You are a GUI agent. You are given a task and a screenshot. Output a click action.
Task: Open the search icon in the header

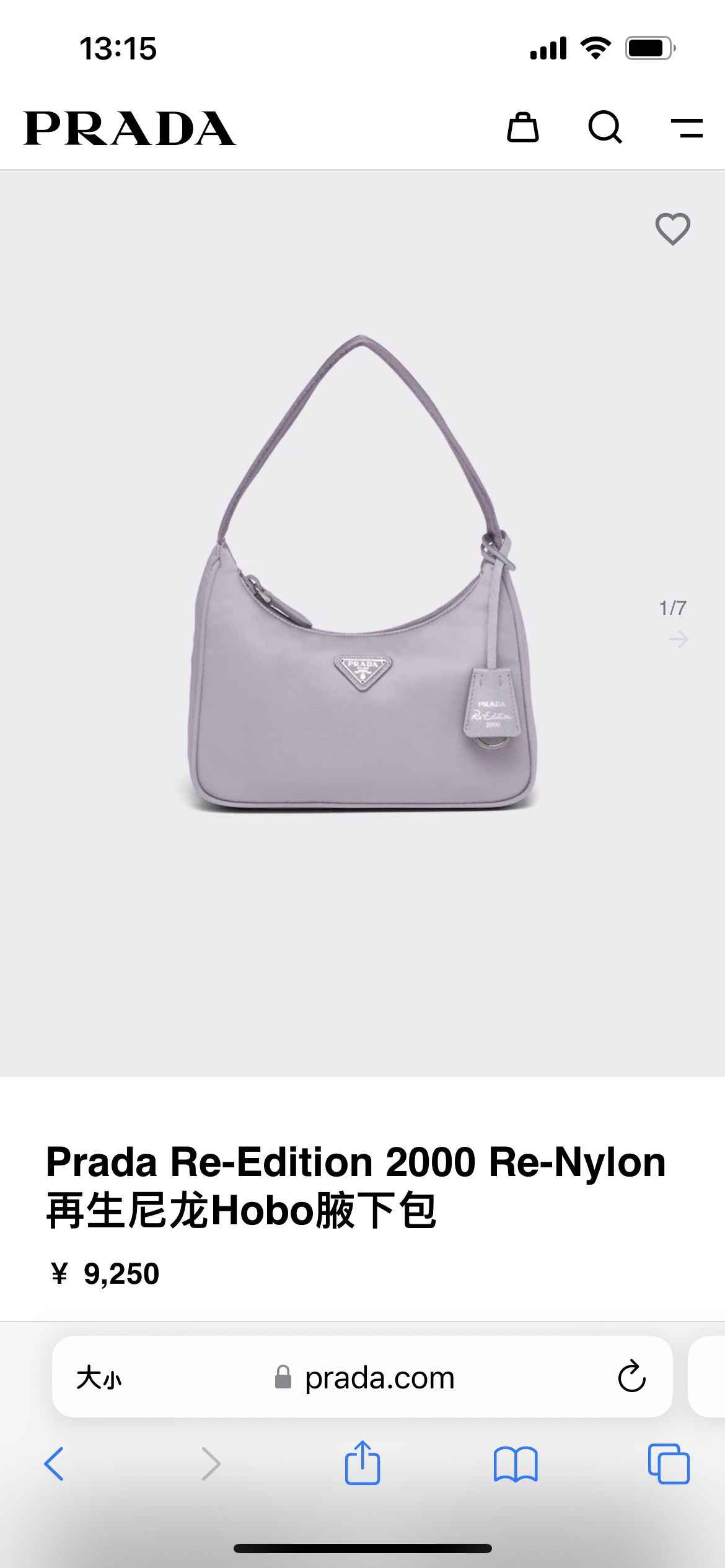[x=605, y=128]
